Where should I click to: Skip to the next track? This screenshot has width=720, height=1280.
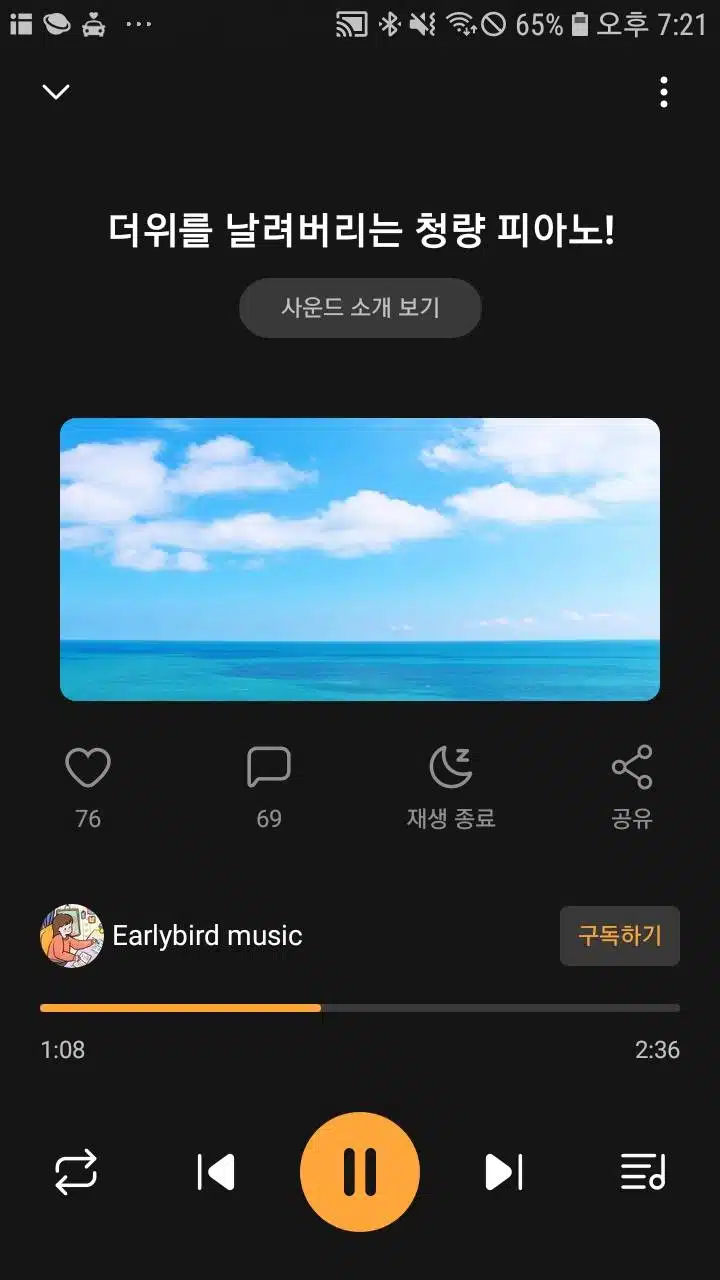click(504, 1172)
